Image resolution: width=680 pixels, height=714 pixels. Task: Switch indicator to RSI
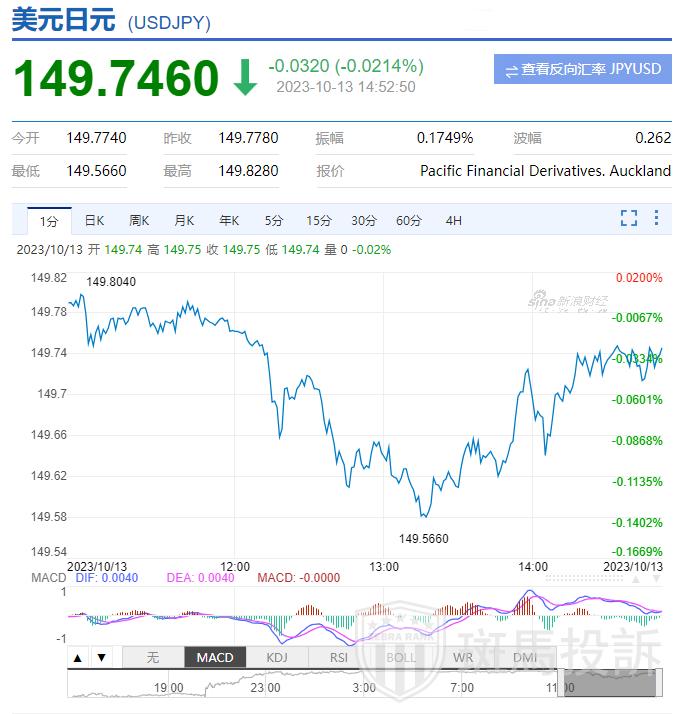tap(339, 657)
